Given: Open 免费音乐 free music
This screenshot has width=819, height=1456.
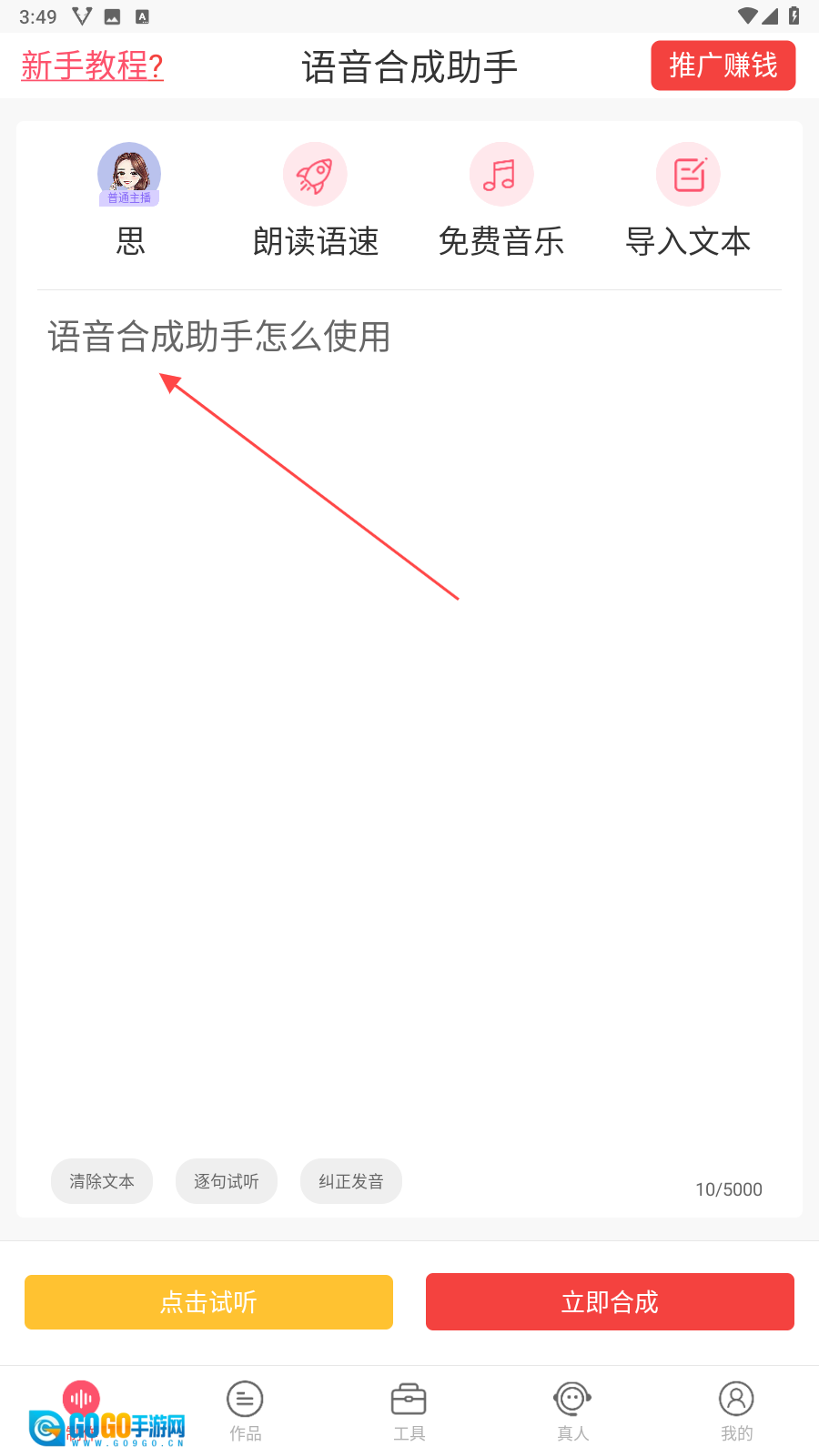Looking at the screenshot, I should 501,198.
